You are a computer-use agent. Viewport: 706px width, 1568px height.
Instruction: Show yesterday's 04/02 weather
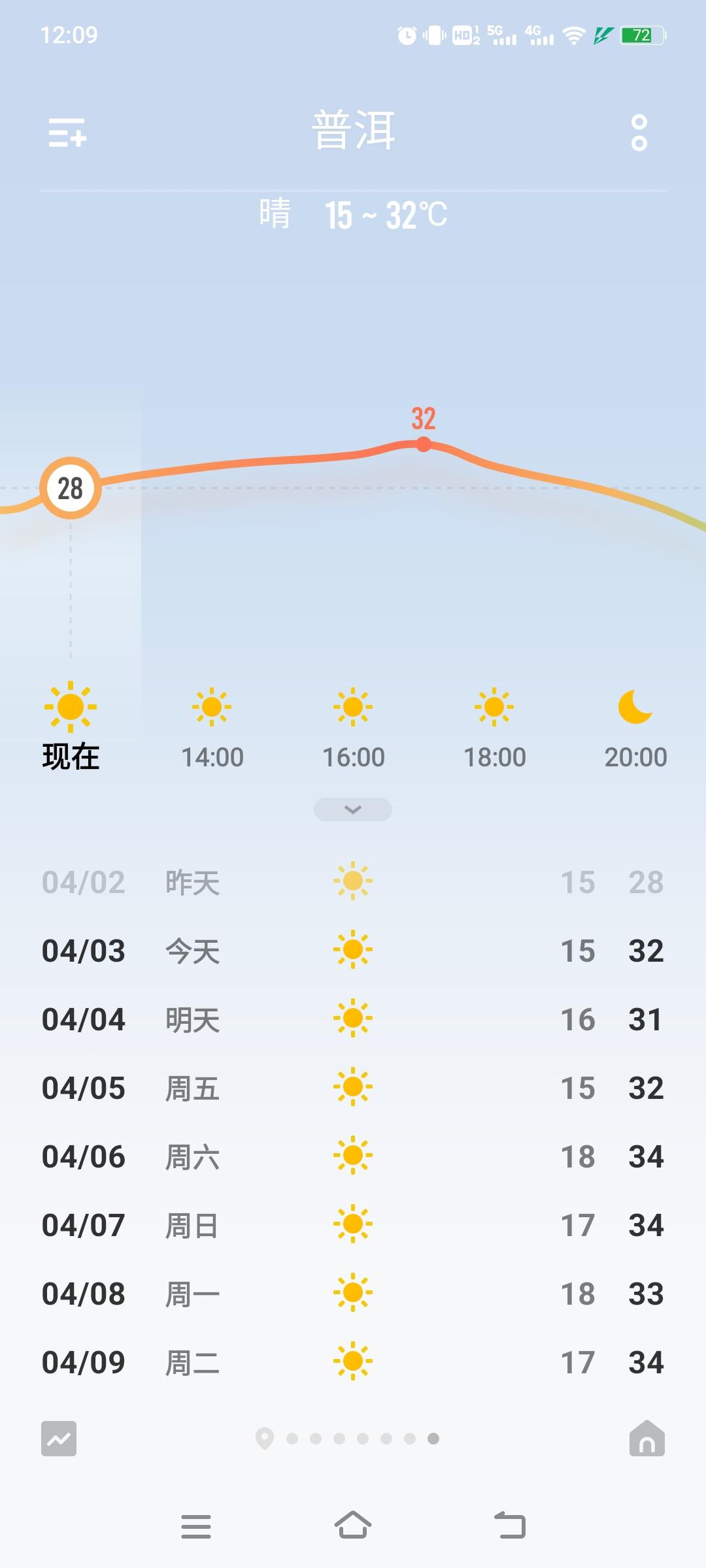353,882
